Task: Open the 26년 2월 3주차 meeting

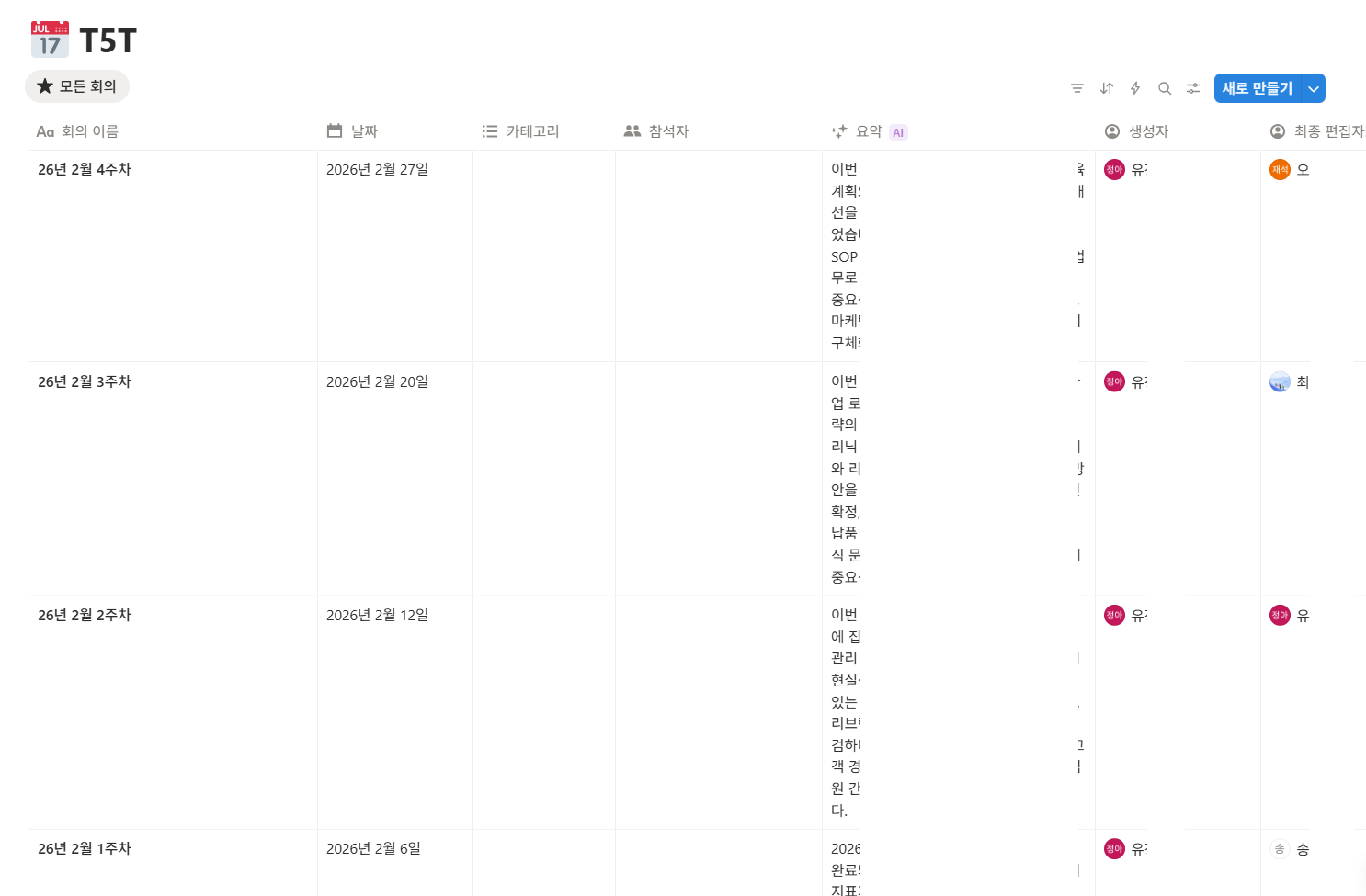Action: (85, 381)
